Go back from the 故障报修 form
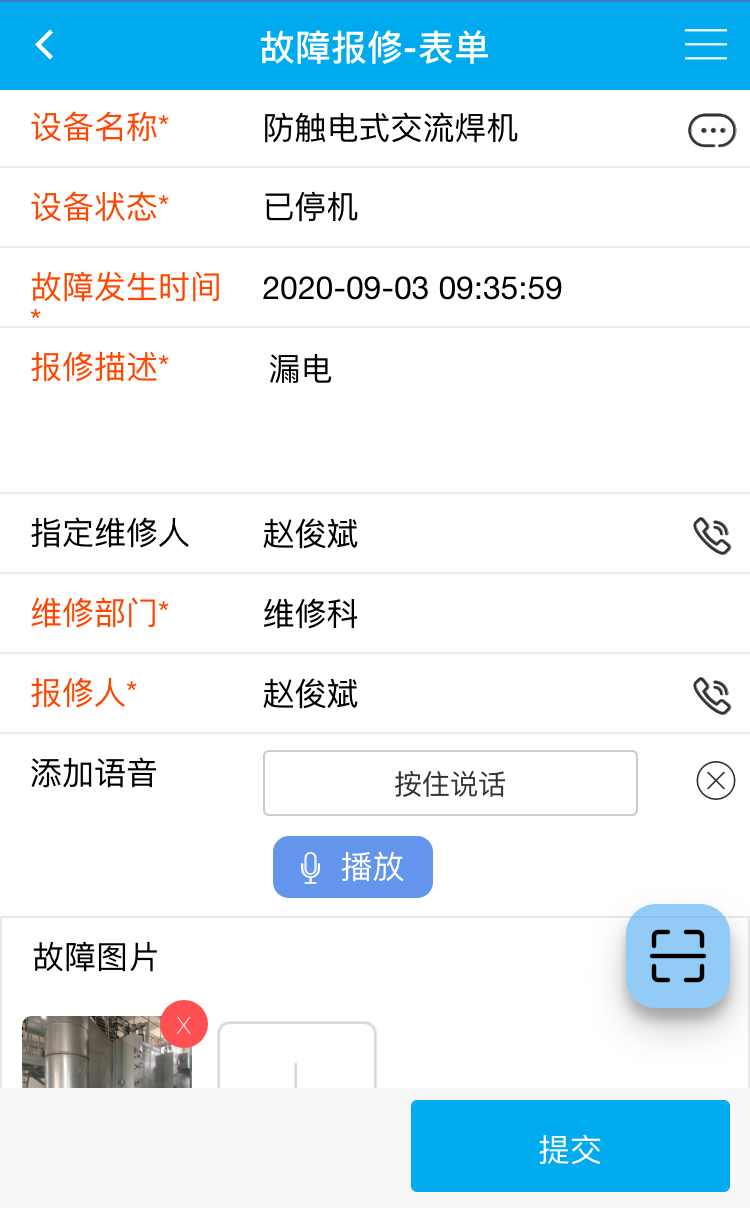 point(45,46)
